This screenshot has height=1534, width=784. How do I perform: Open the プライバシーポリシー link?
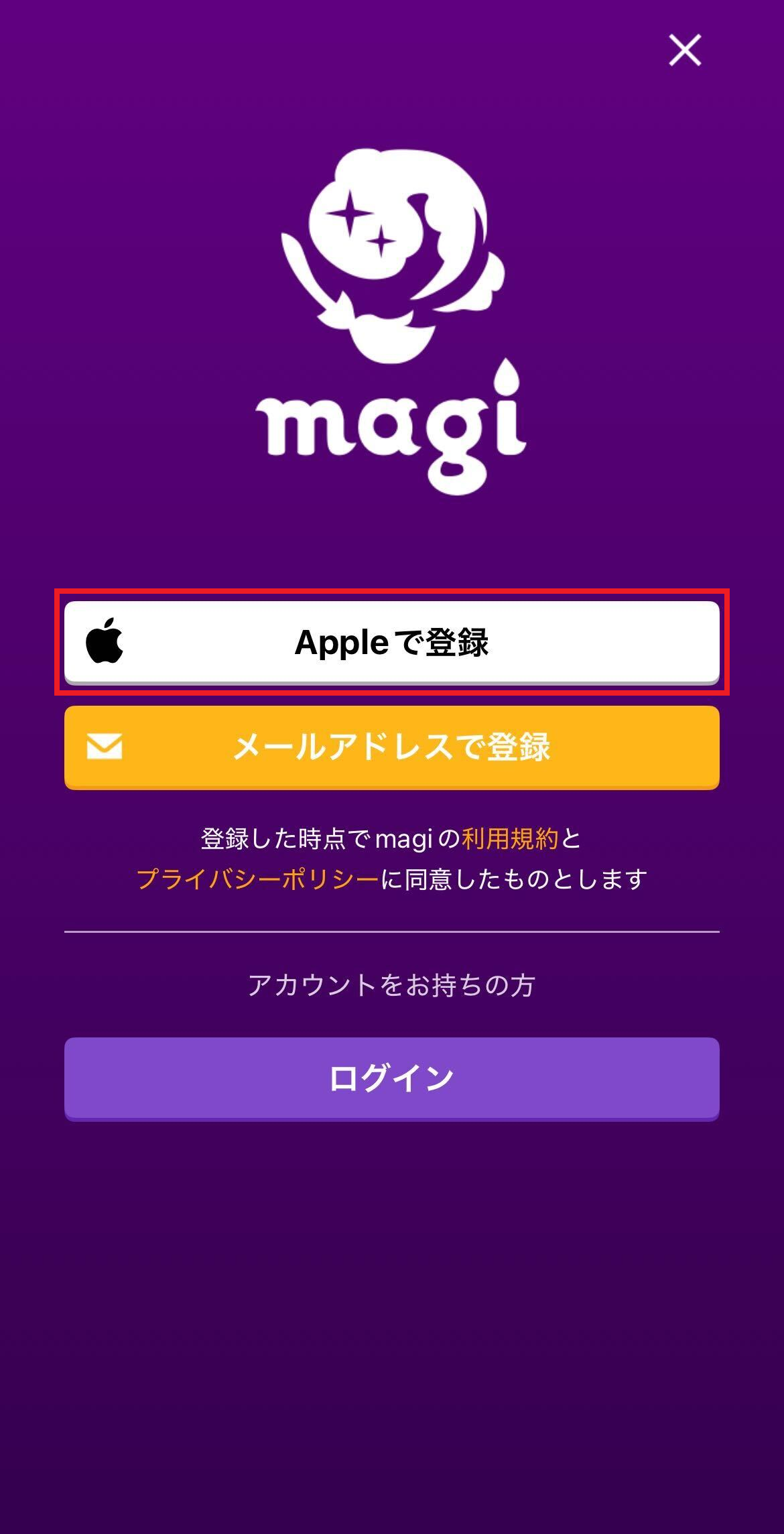[258, 879]
